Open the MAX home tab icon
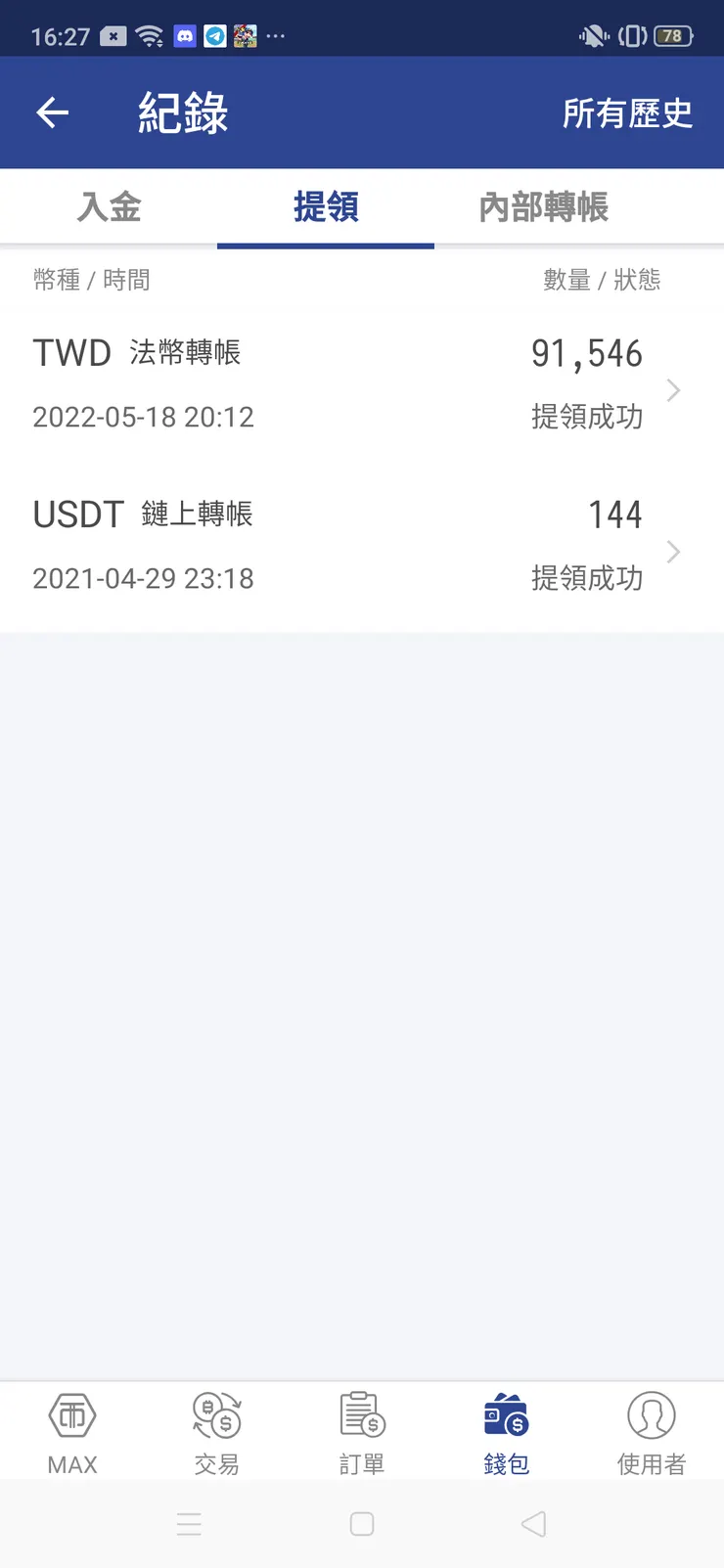Image resolution: width=724 pixels, height=1568 pixels. pos(70,1428)
